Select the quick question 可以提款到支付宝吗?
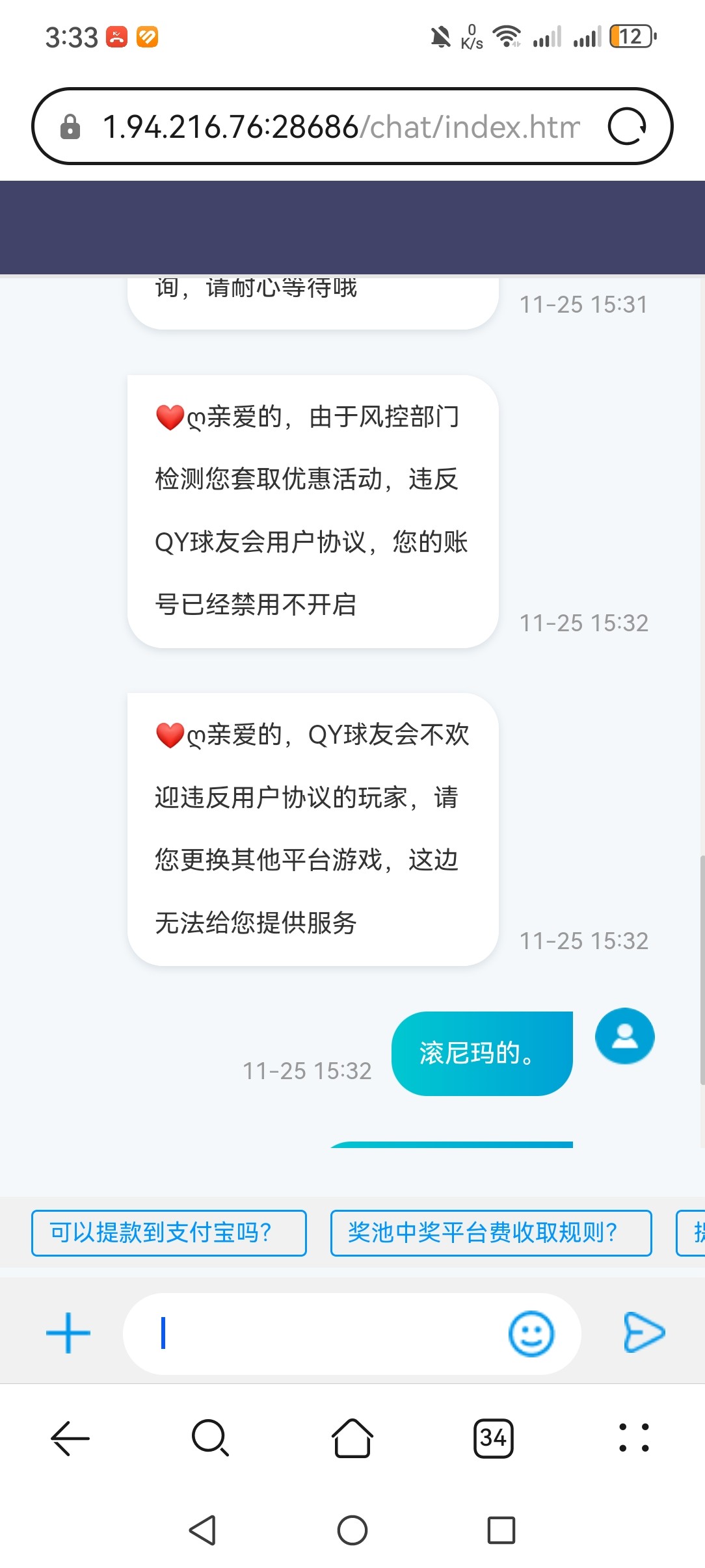This screenshot has height=1568, width=705. point(169,1233)
